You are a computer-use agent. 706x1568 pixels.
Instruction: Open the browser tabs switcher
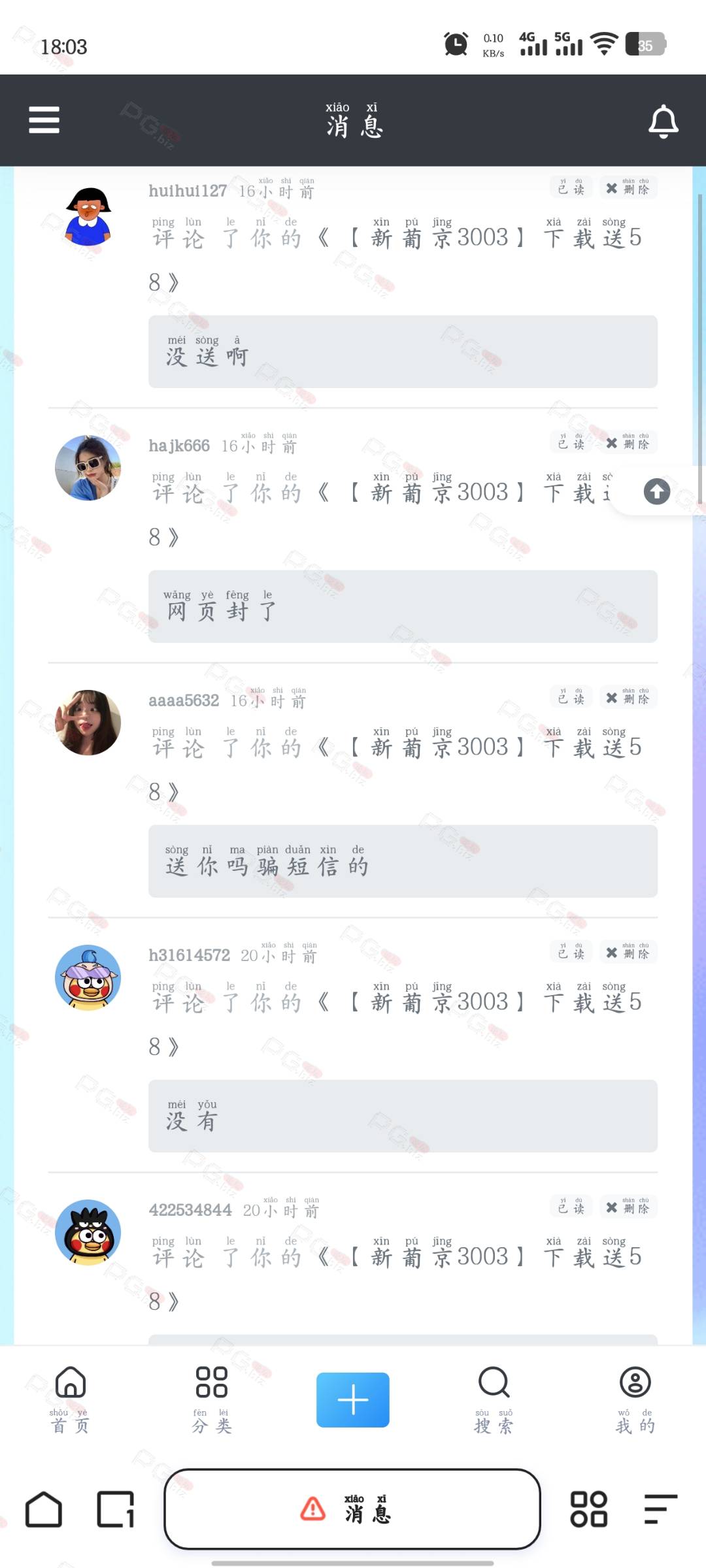tap(116, 1509)
